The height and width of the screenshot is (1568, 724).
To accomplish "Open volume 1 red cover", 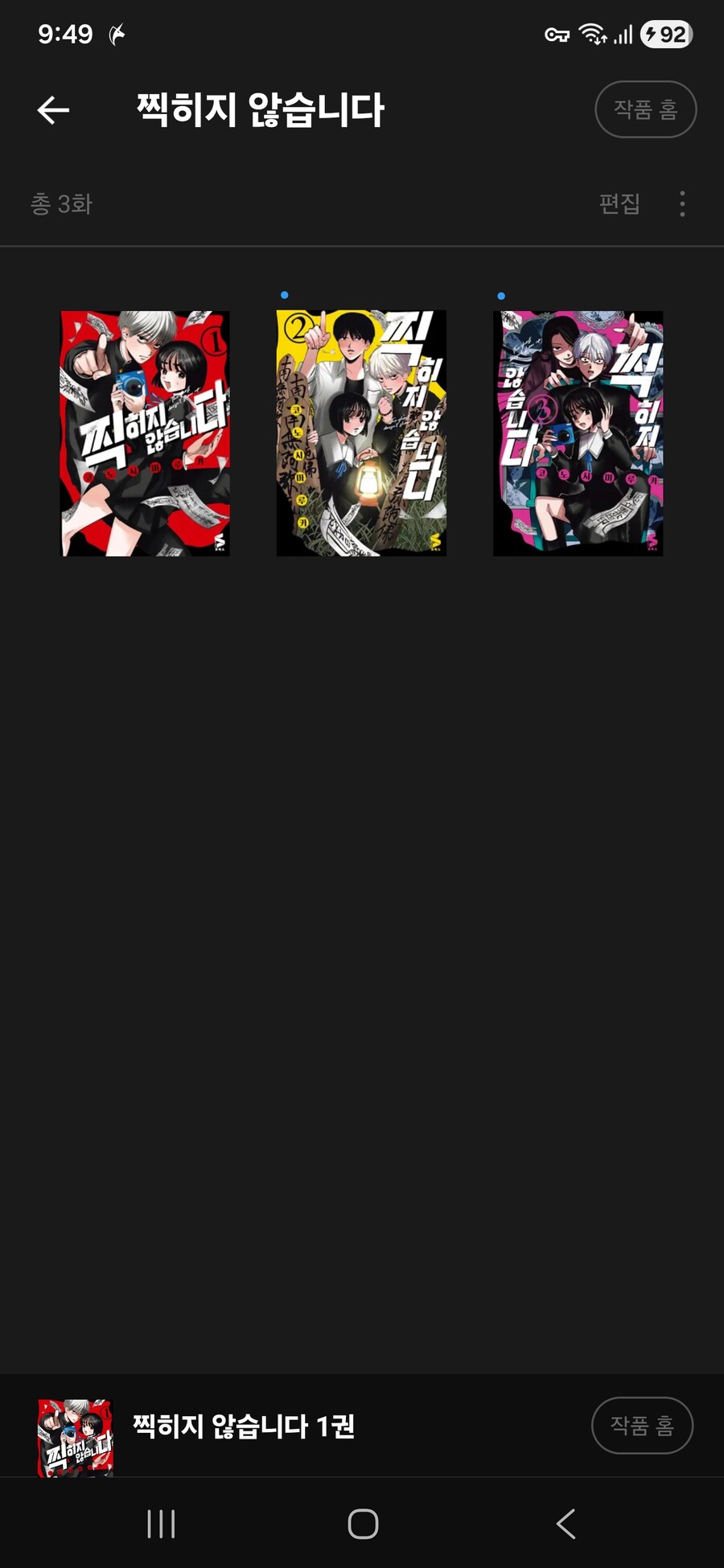I will pos(146,433).
